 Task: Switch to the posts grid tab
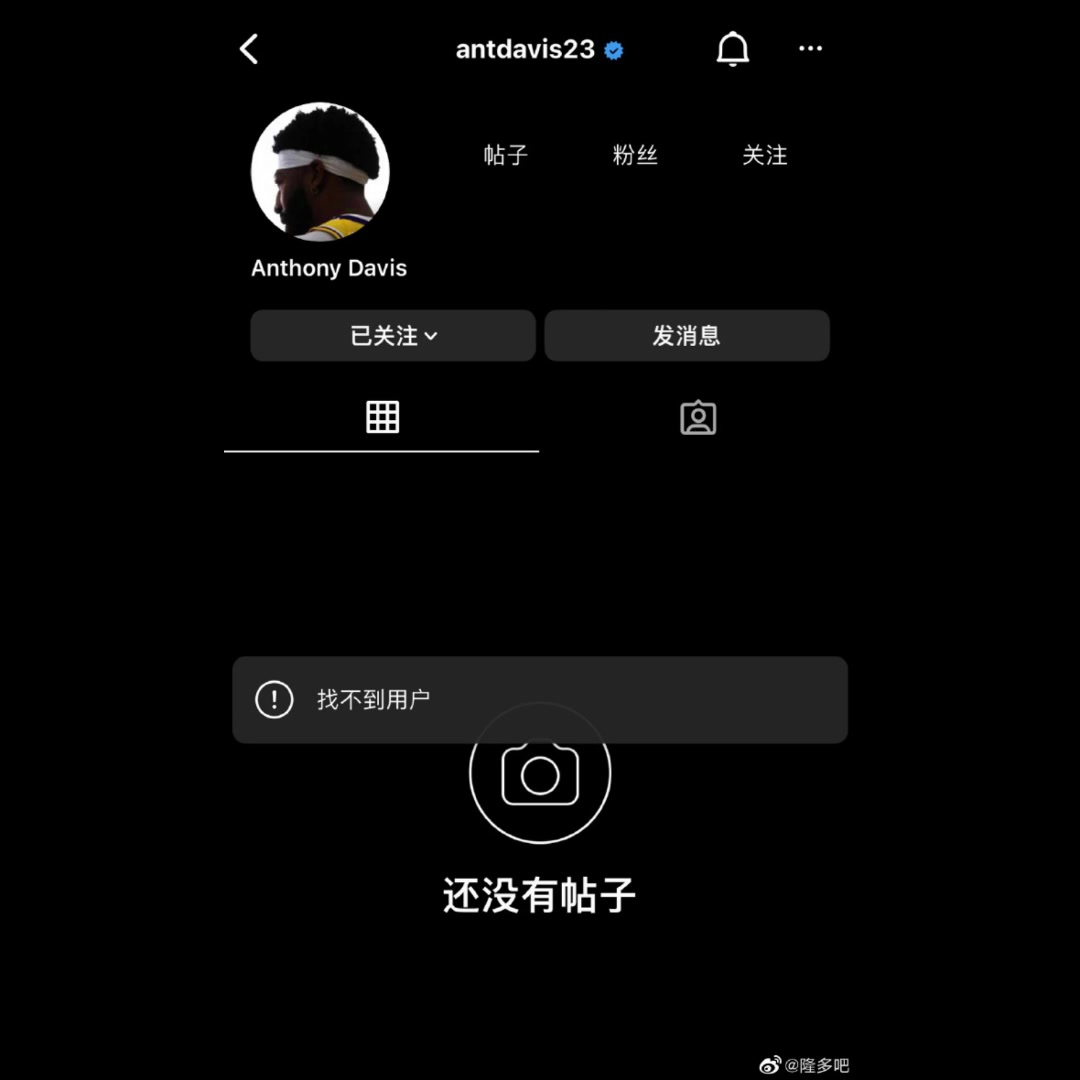382,417
